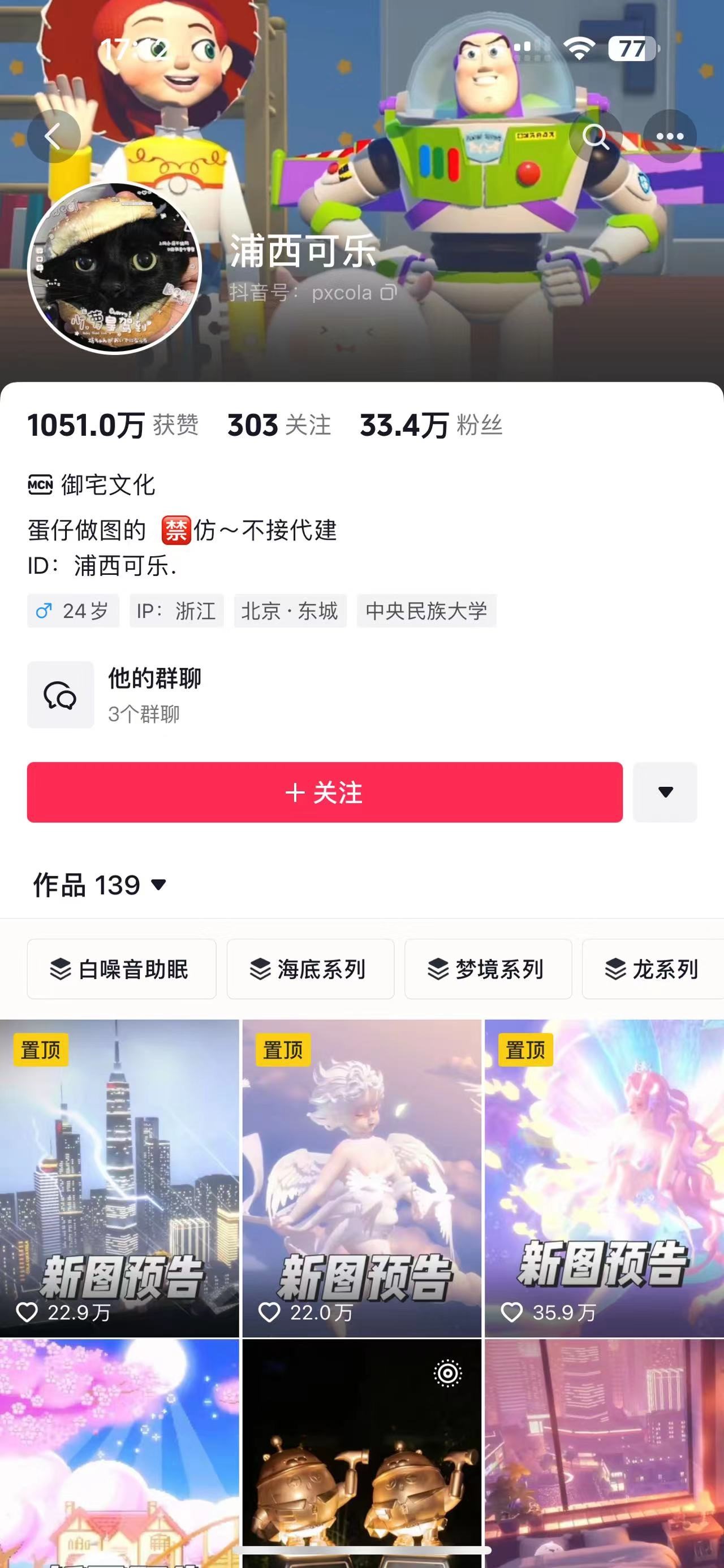Open the 303 关注 following list
Image resolution: width=724 pixels, height=1568 pixels.
pyautogui.click(x=279, y=425)
